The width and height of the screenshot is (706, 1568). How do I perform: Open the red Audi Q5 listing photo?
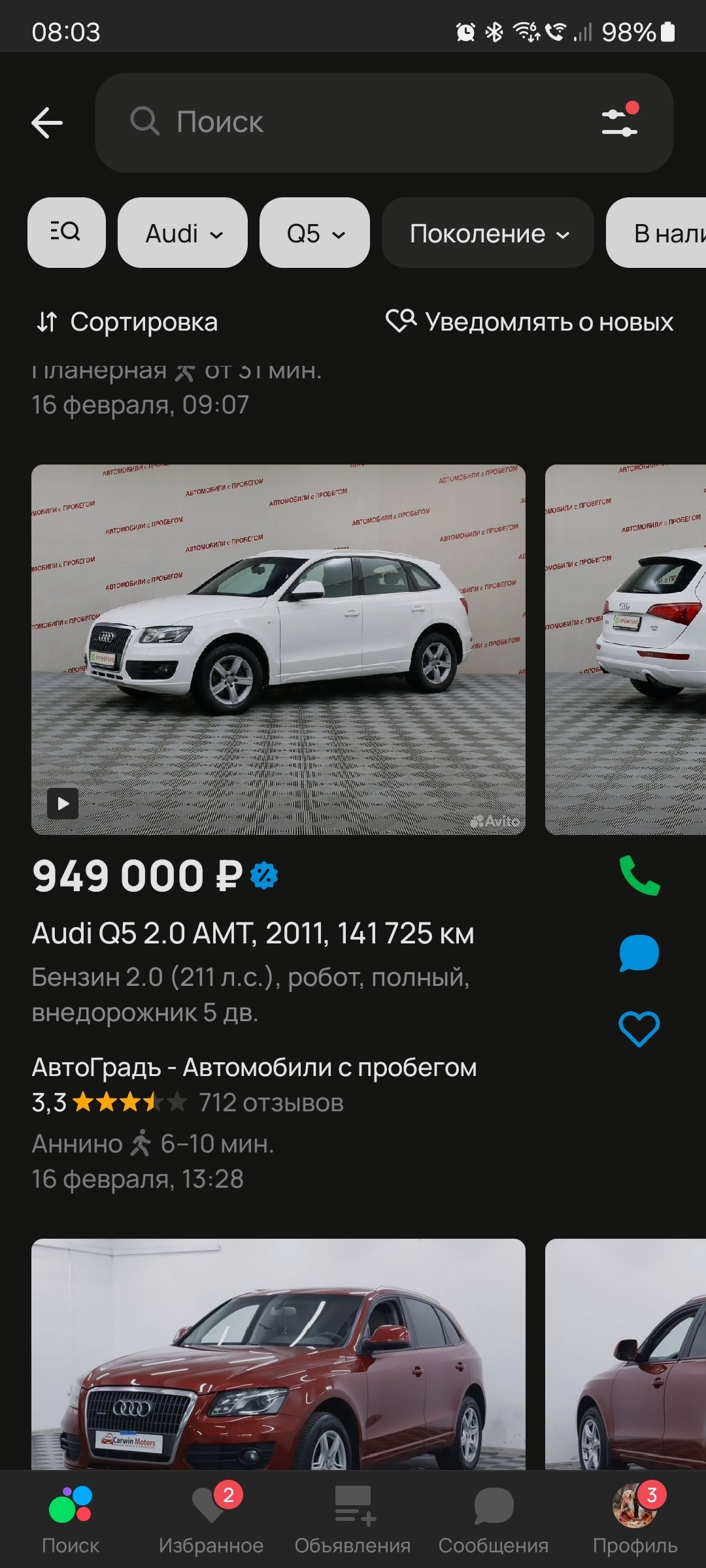pos(278,1359)
